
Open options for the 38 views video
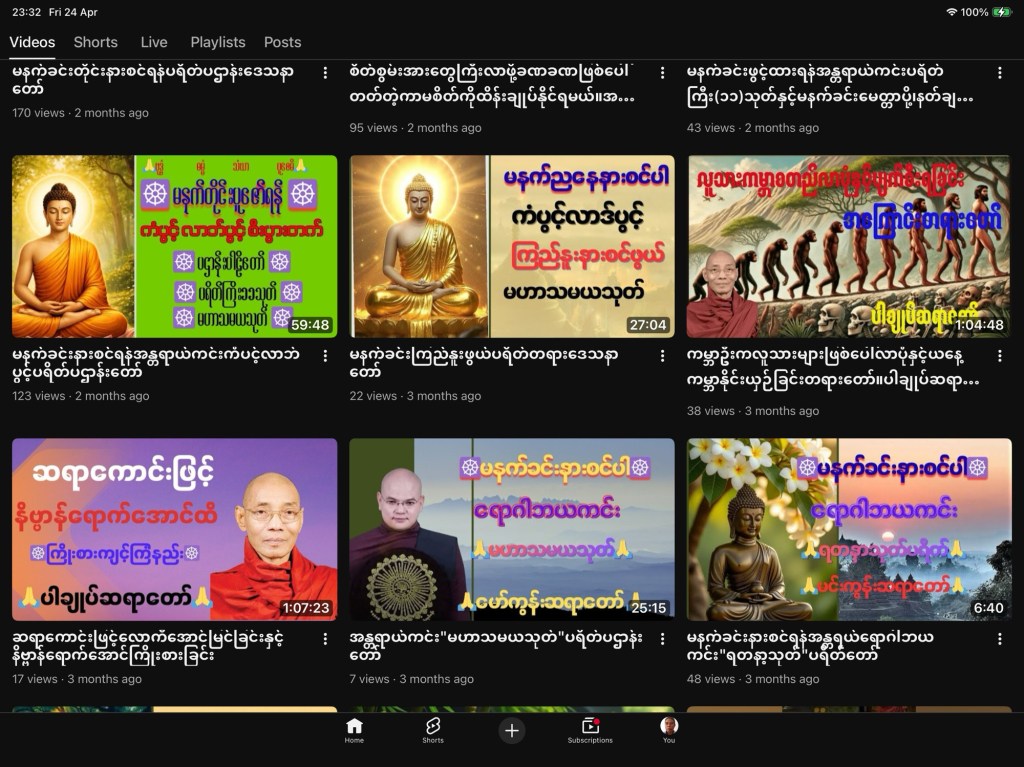point(999,355)
